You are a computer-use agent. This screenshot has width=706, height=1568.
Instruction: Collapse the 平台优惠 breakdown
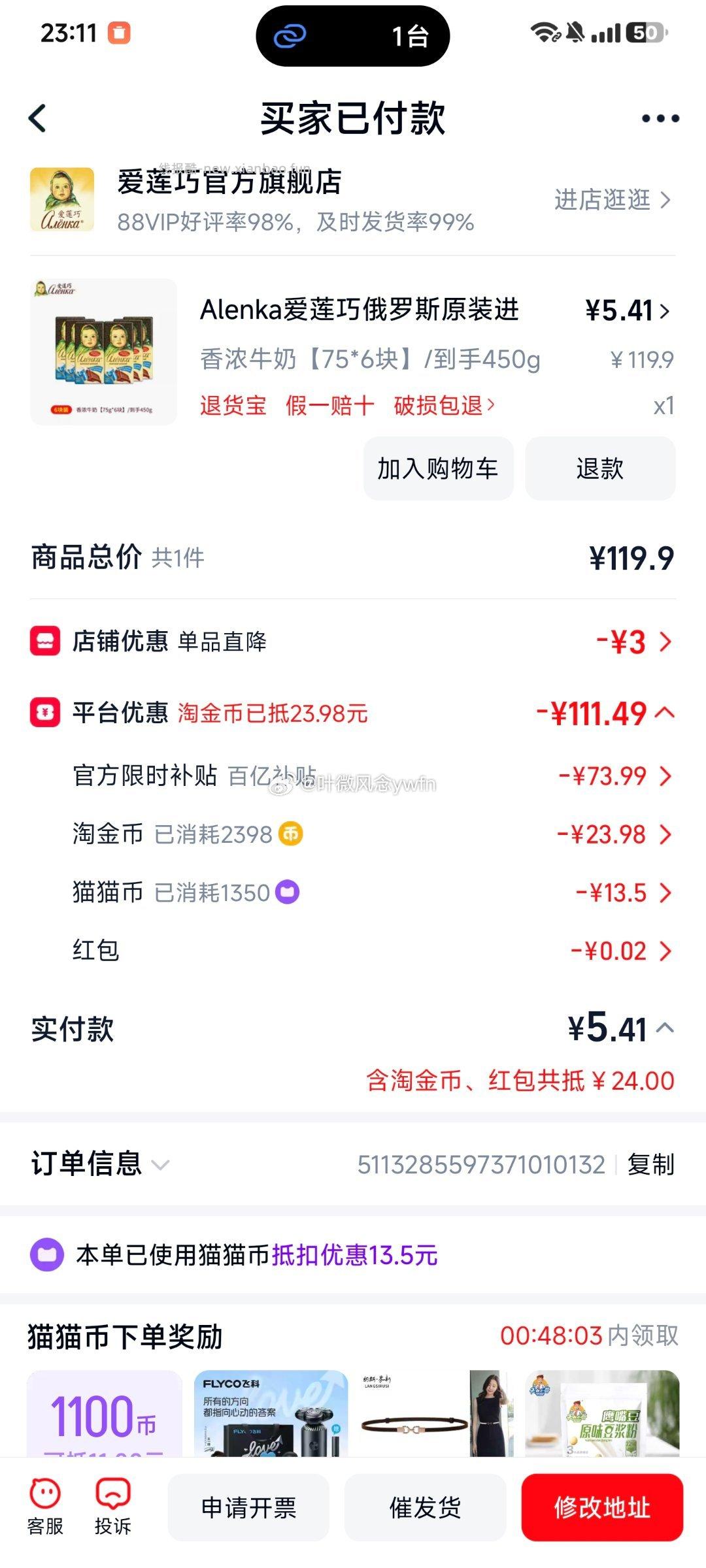pos(665,713)
